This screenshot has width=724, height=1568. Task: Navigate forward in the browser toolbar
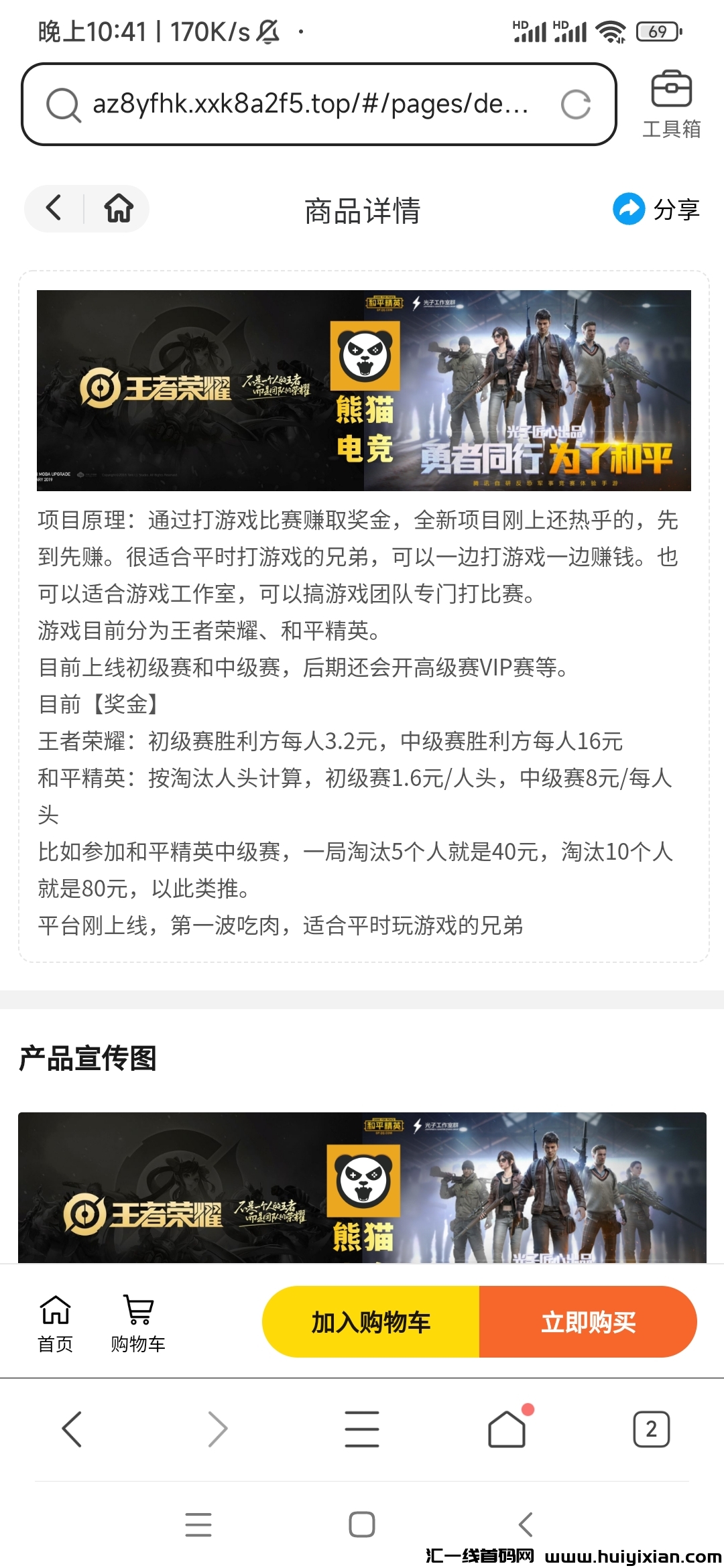(217, 1429)
